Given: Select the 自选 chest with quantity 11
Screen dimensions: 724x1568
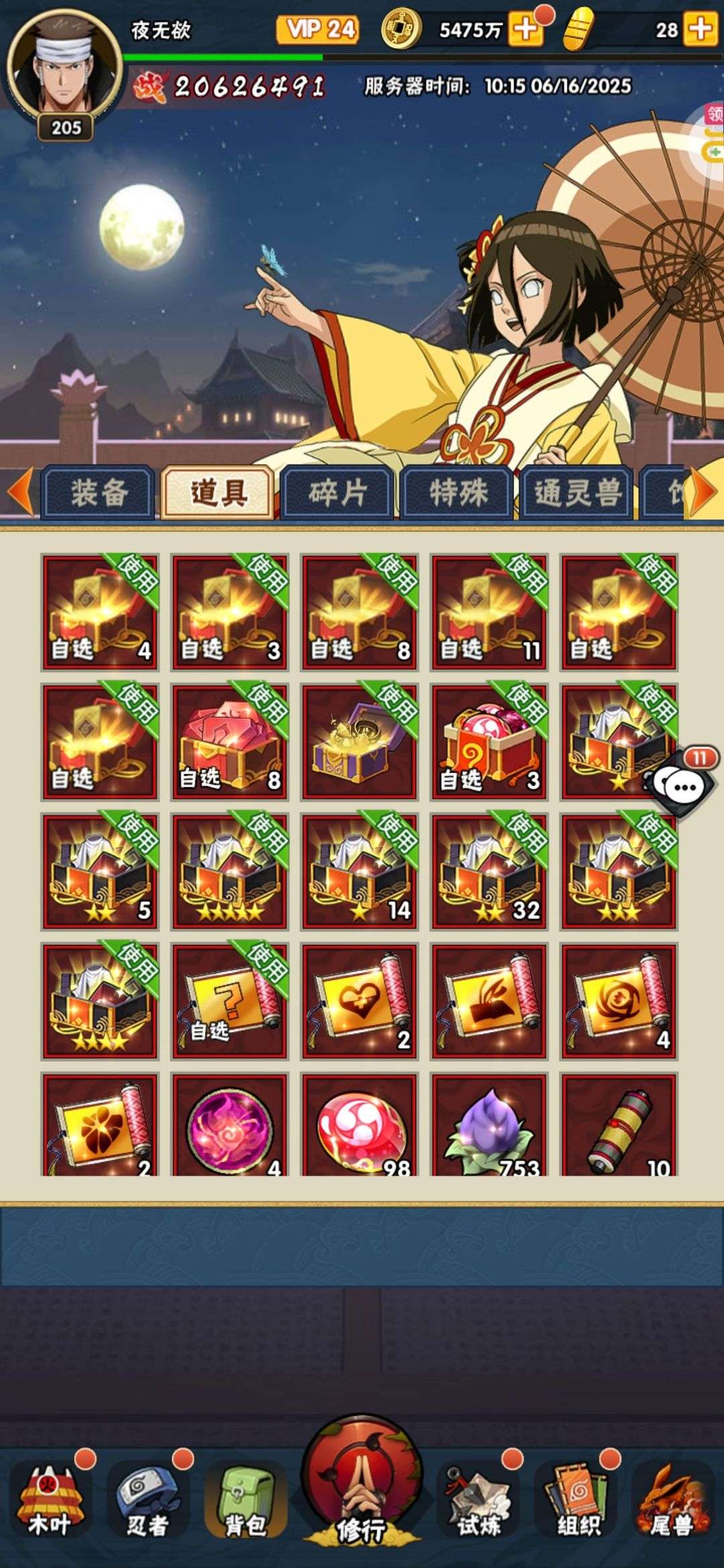Looking at the screenshot, I should (x=489, y=612).
